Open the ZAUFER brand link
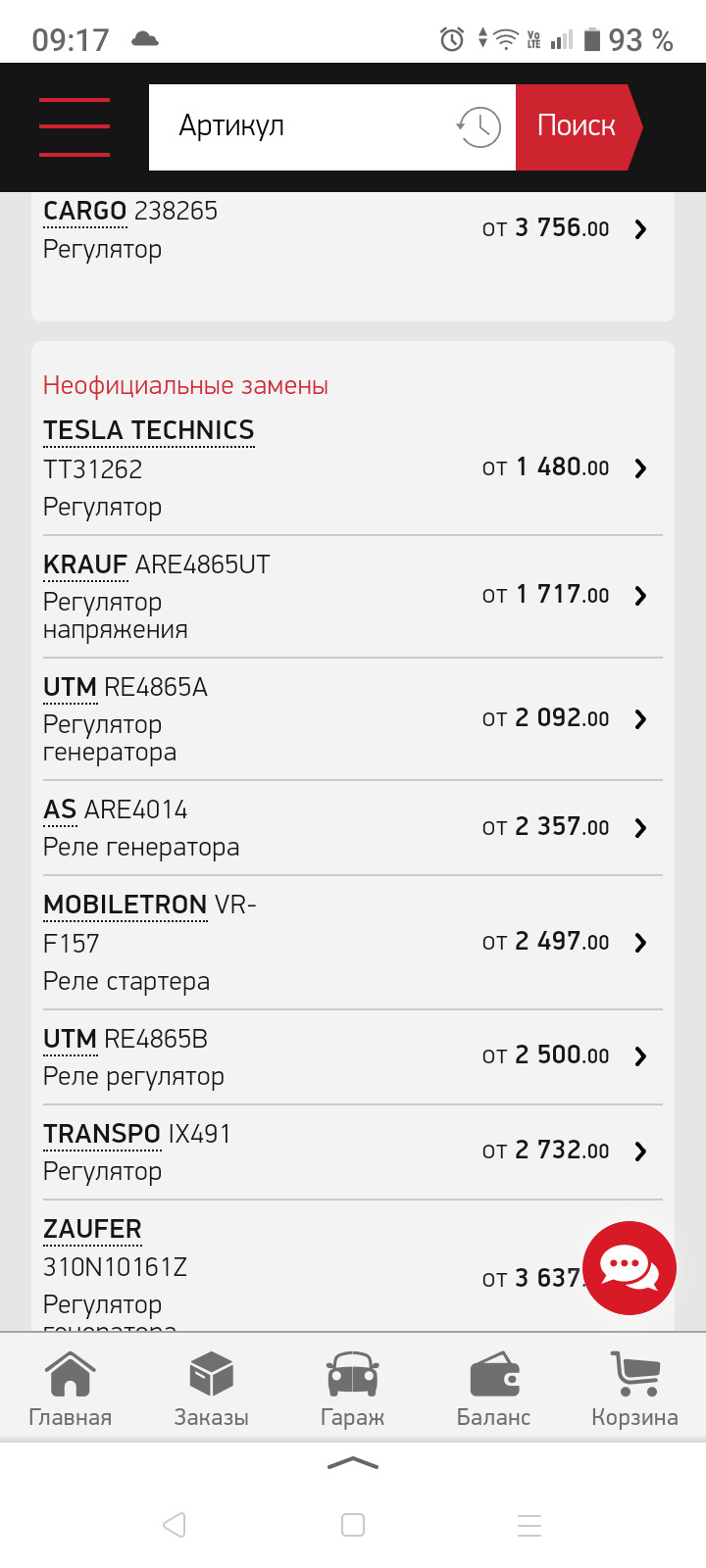This screenshot has width=706, height=1568. tap(91, 1228)
